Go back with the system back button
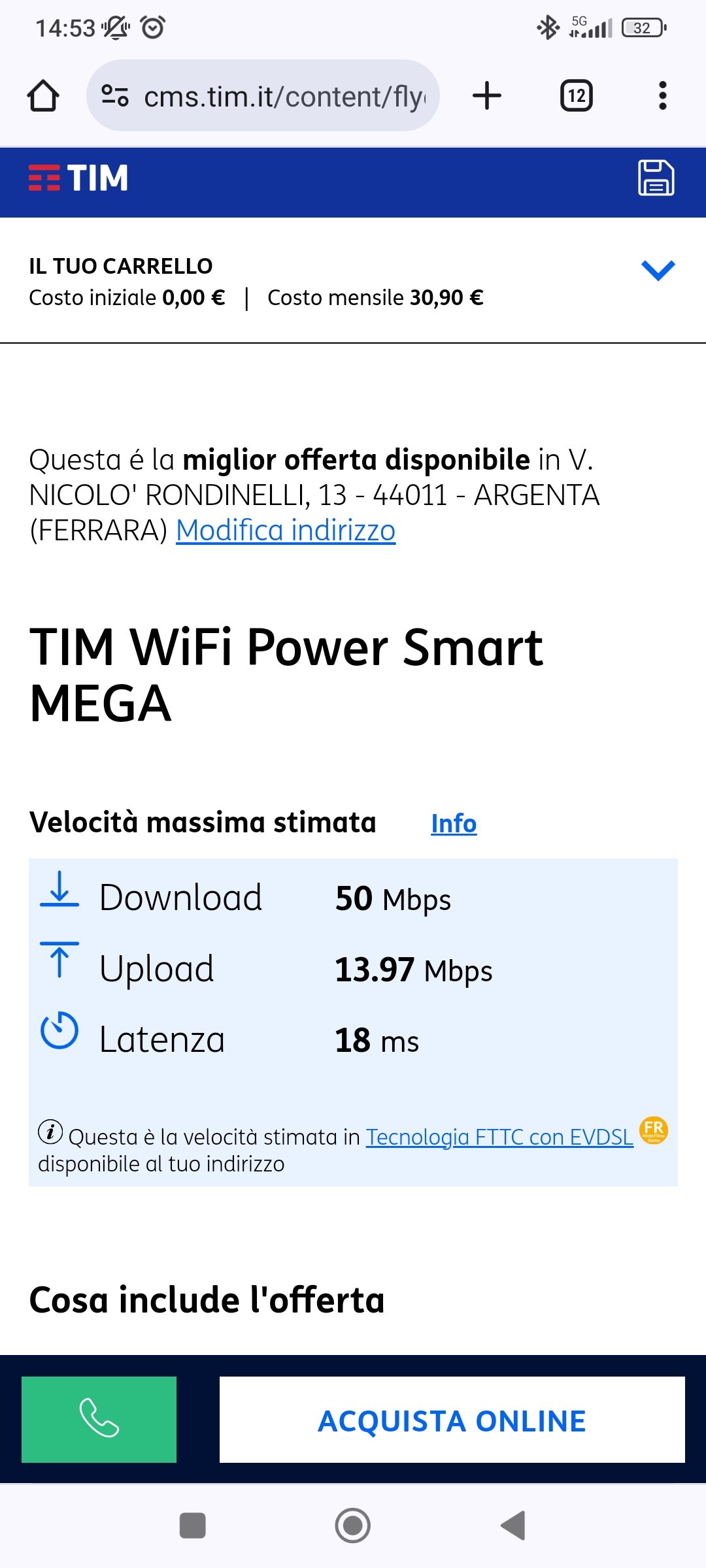The image size is (706, 1568). 513,1526
